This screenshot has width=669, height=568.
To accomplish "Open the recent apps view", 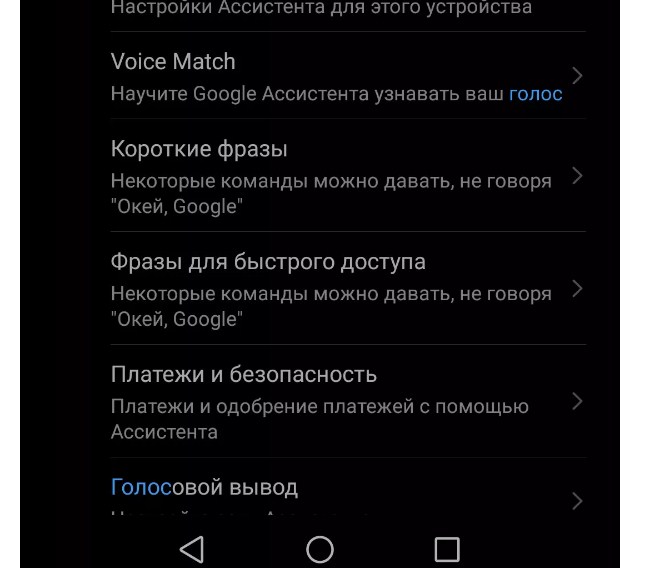I will (x=447, y=548).
